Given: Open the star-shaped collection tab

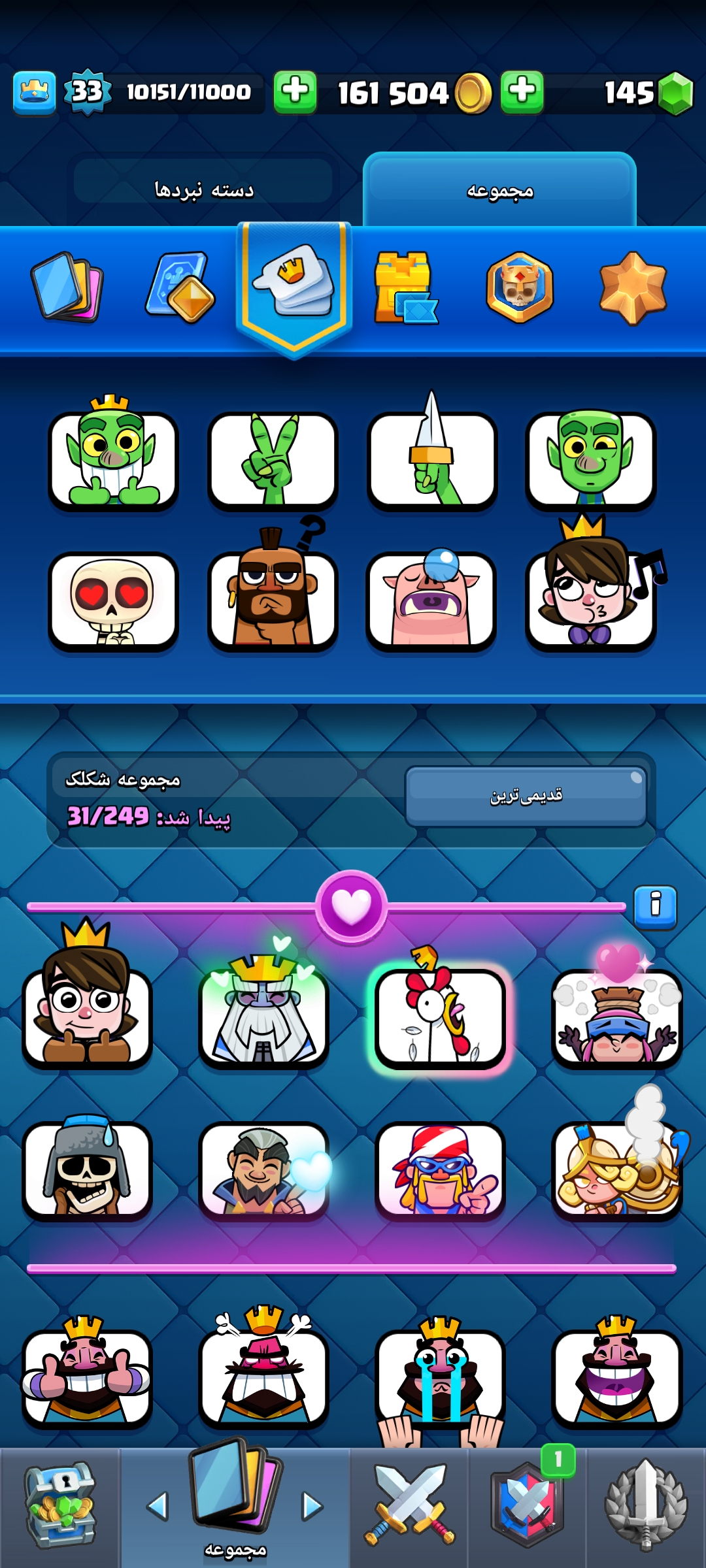Looking at the screenshot, I should 632,287.
